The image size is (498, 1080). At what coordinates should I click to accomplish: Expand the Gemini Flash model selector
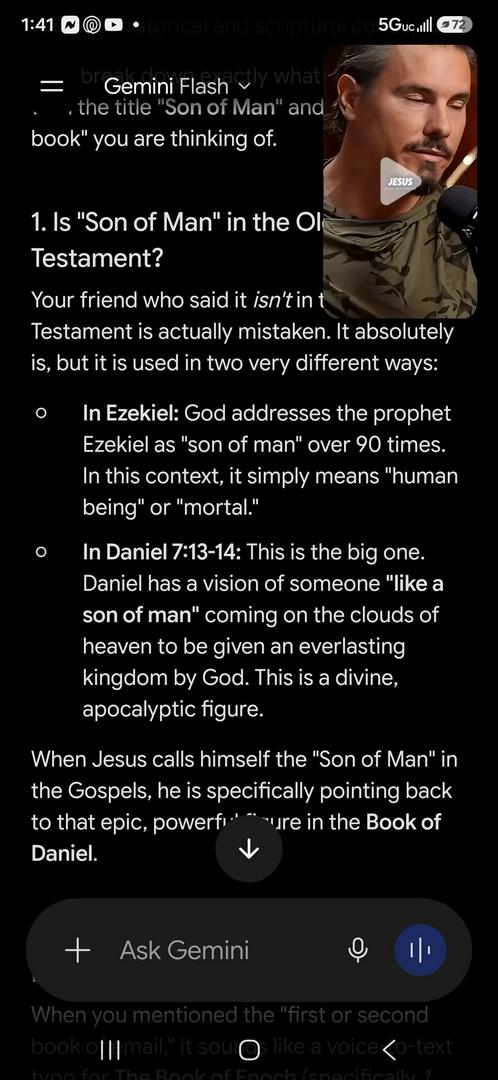pyautogui.click(x=178, y=87)
